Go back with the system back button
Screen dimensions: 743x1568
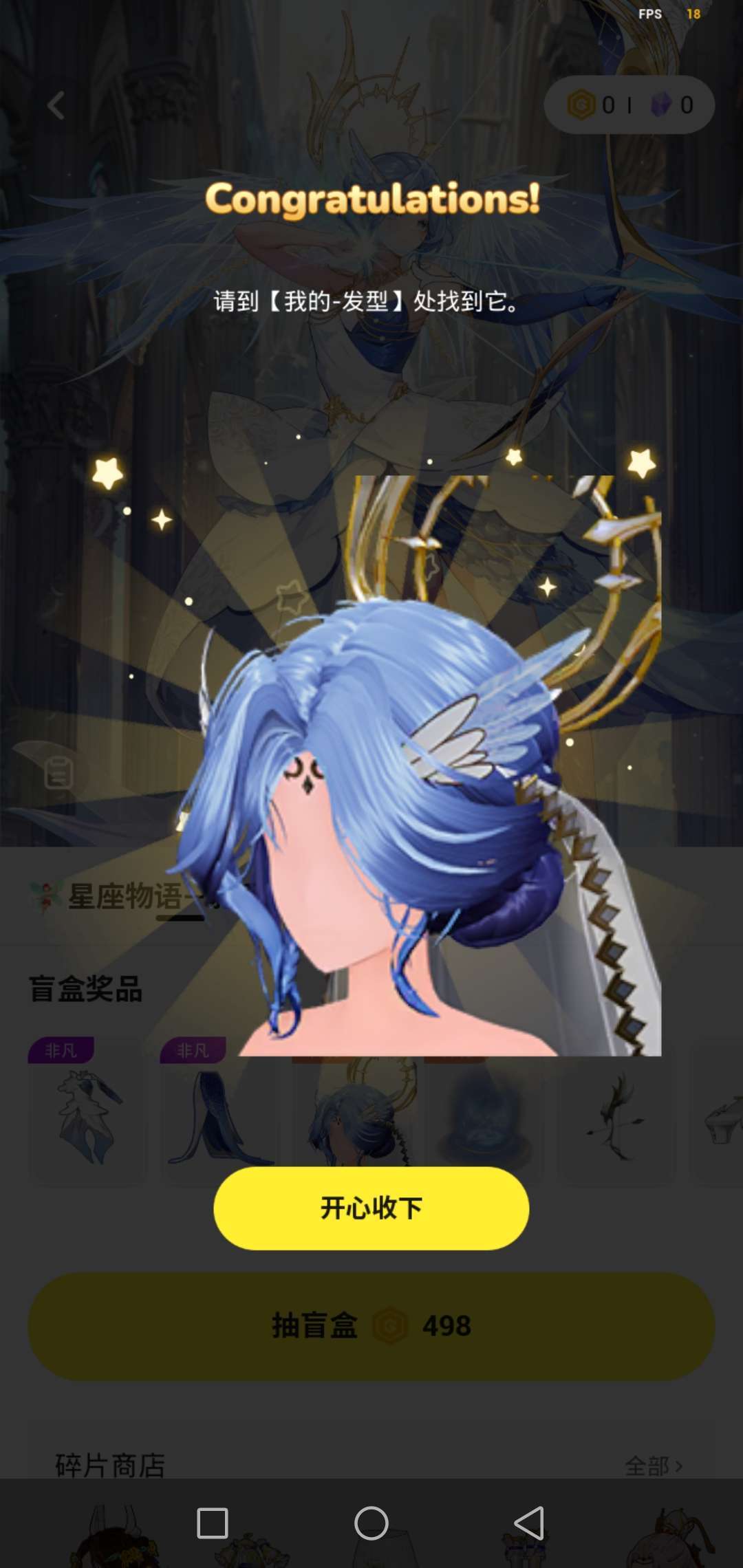530,1523
